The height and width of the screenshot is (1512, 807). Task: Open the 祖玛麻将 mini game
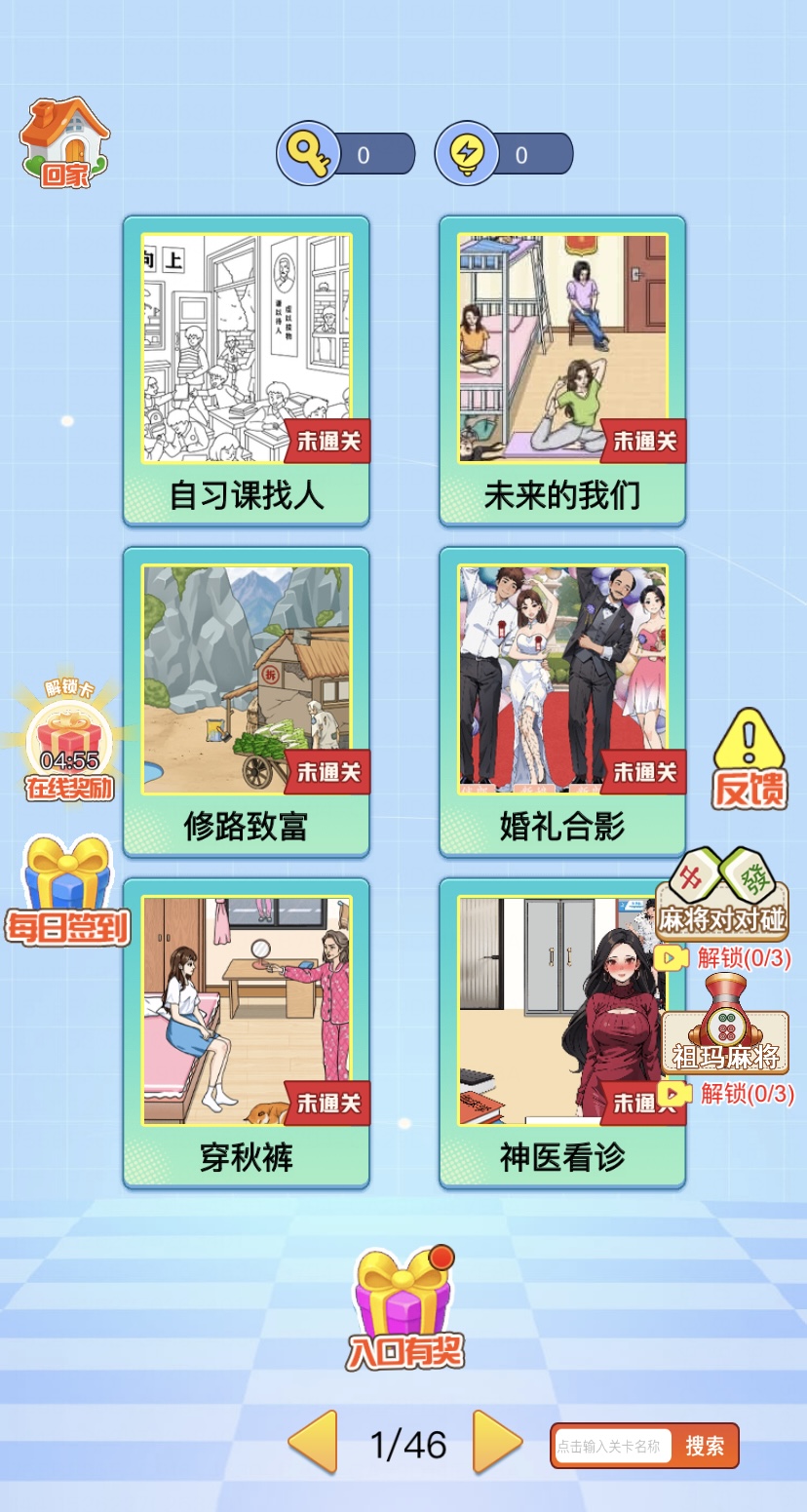pyautogui.click(x=726, y=1028)
